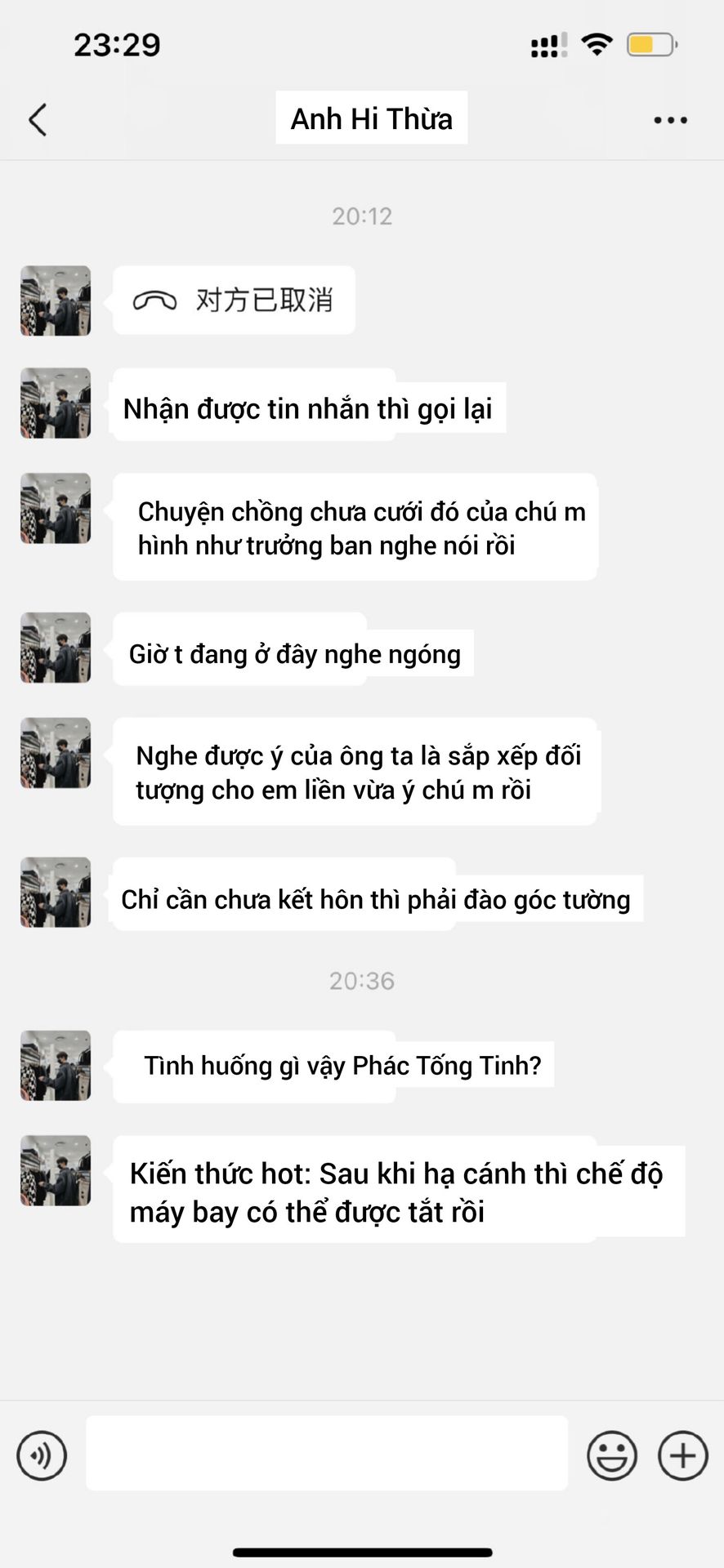
Task: Open the plus attachments menu
Action: [683, 1454]
